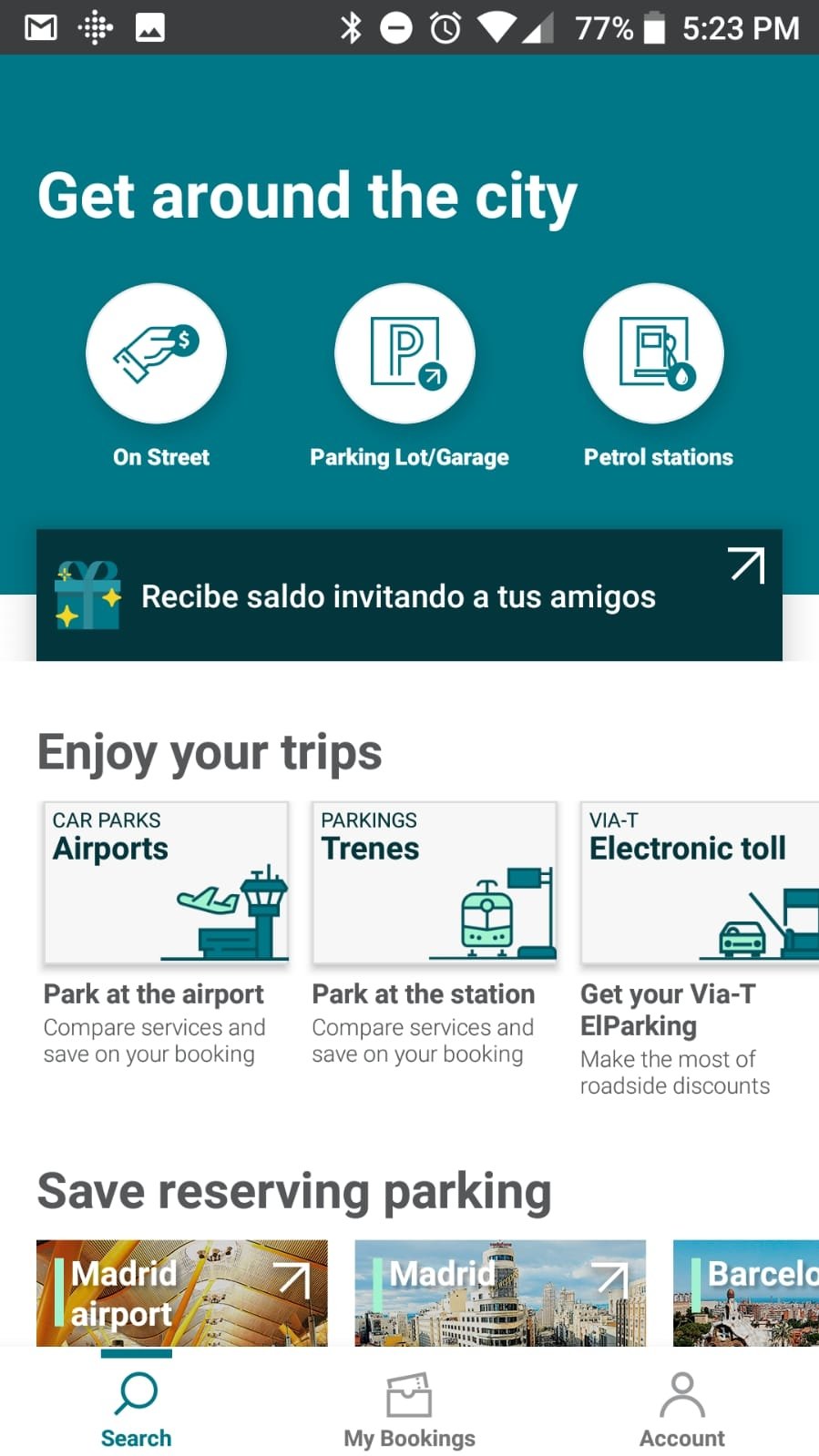Screen dimensions: 819x1456
Task: Open Parking Lot/Garage option
Action: pos(404,354)
